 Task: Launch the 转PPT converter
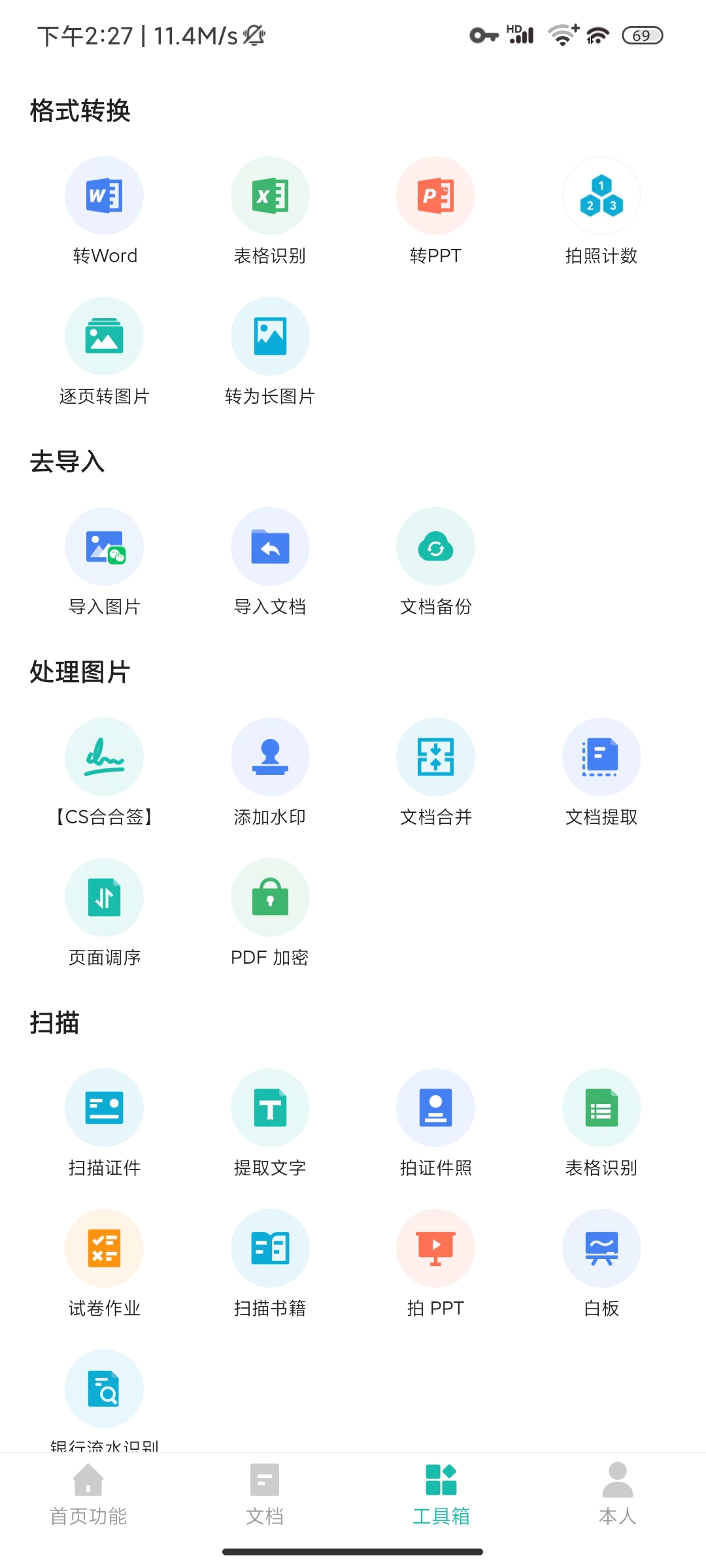coord(435,196)
